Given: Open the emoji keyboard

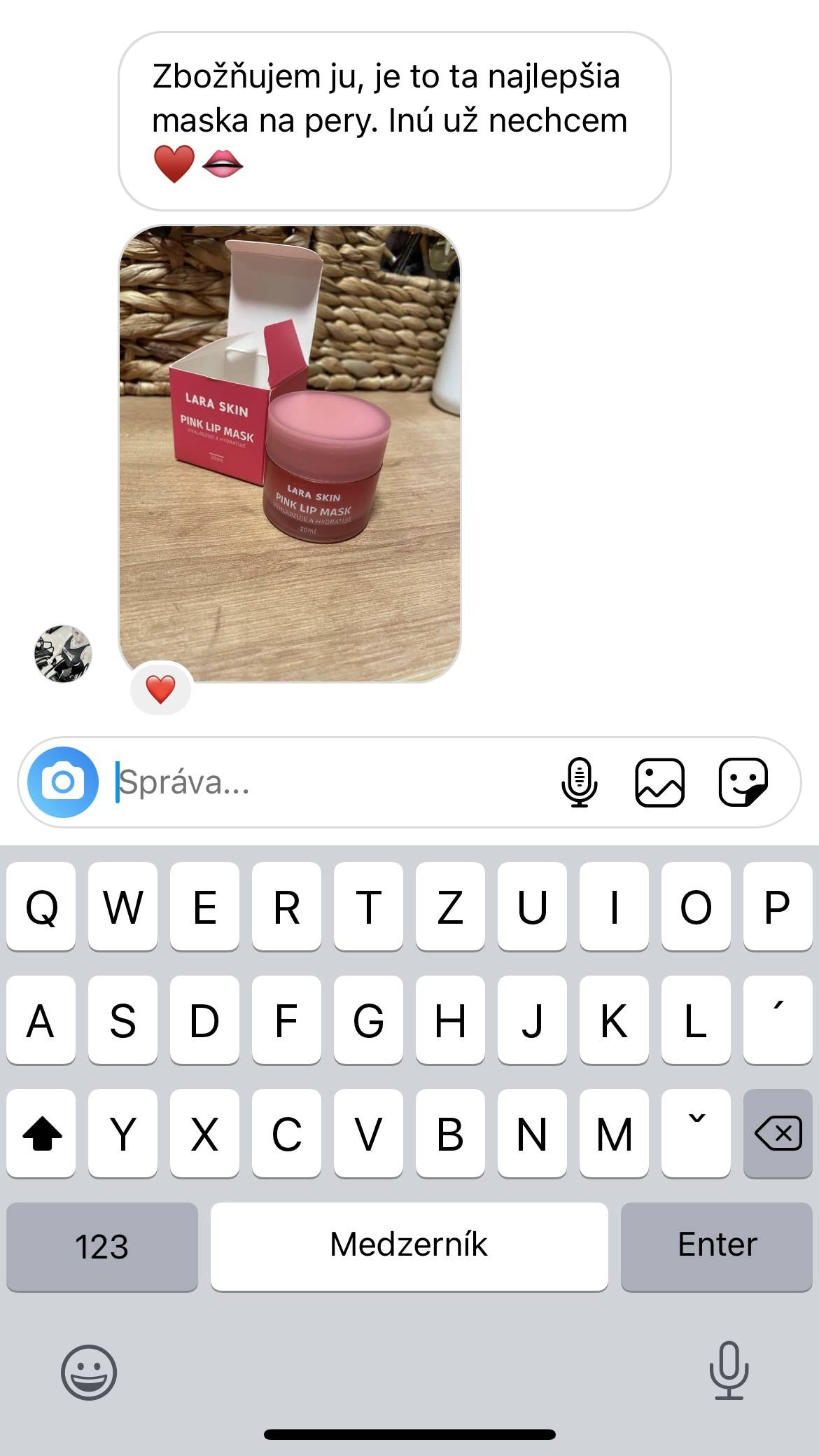Looking at the screenshot, I should pos(89,1372).
